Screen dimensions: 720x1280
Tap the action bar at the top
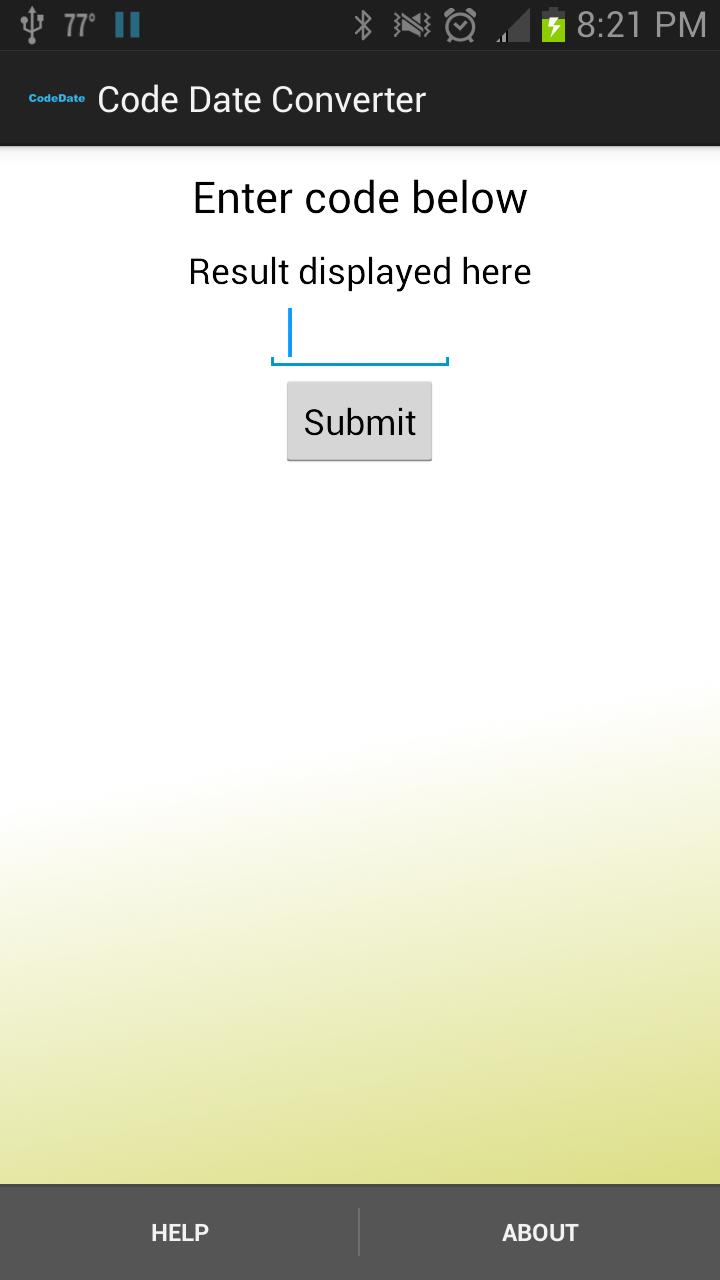(x=360, y=99)
